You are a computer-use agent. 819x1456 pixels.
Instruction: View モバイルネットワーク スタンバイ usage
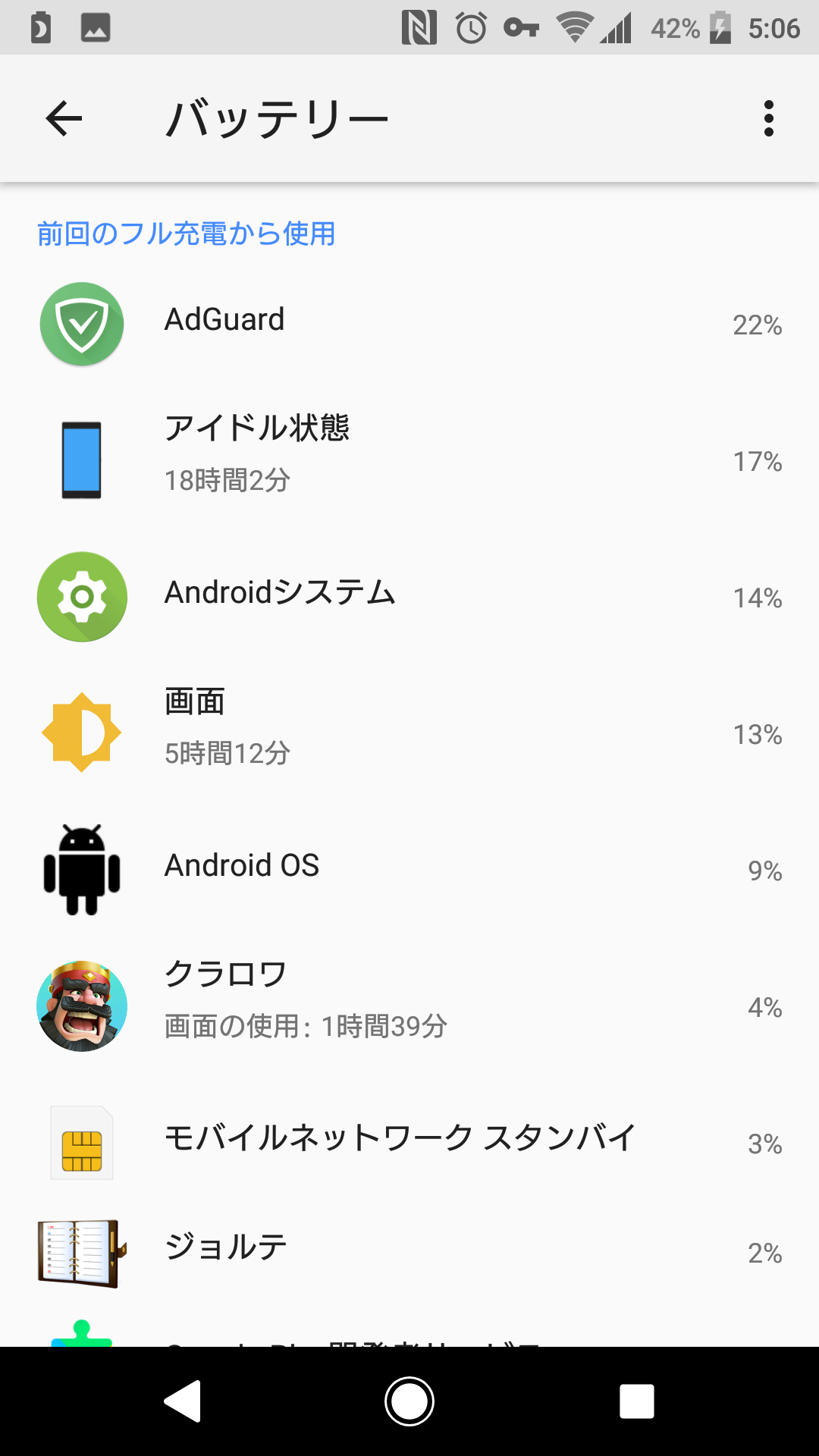pos(409,1142)
